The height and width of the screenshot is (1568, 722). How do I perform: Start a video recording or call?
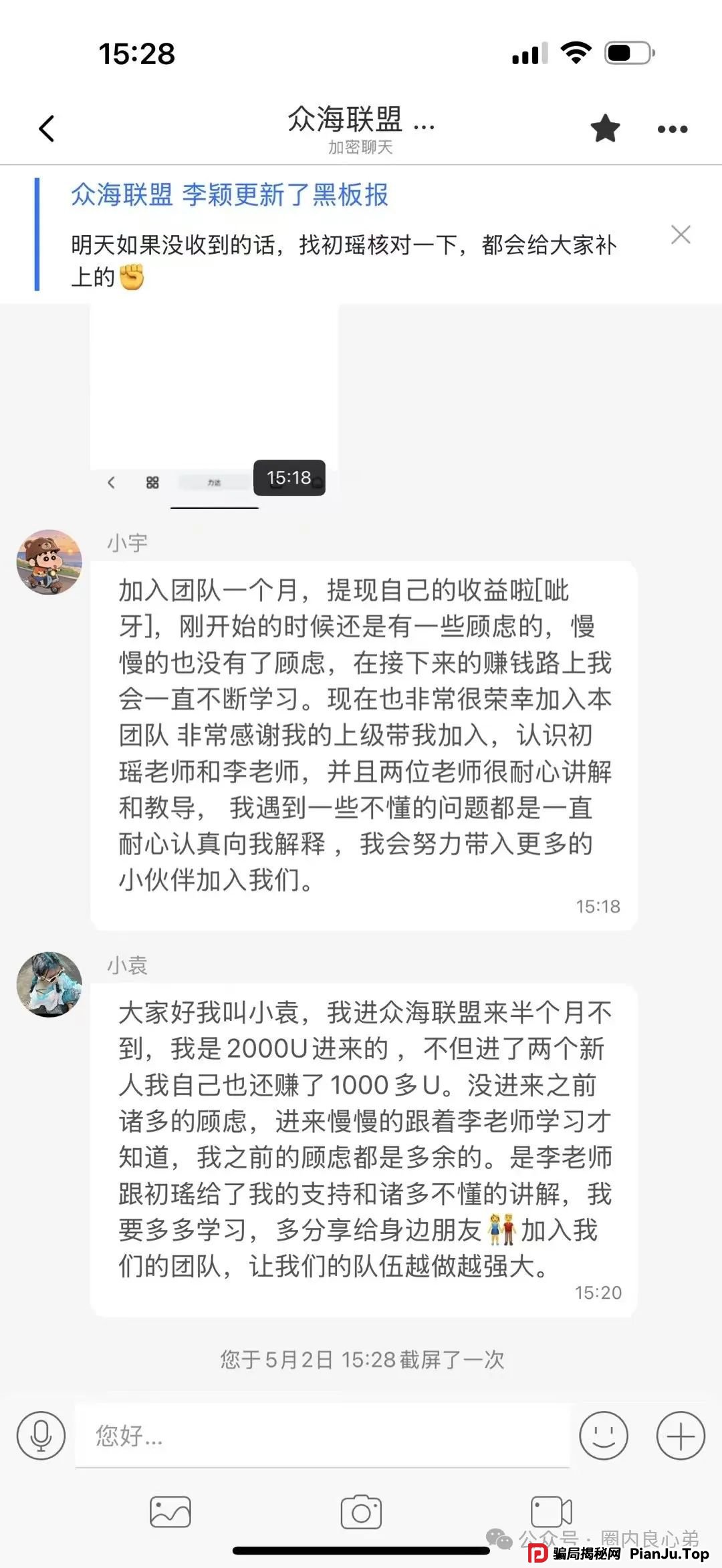pyautogui.click(x=551, y=1512)
